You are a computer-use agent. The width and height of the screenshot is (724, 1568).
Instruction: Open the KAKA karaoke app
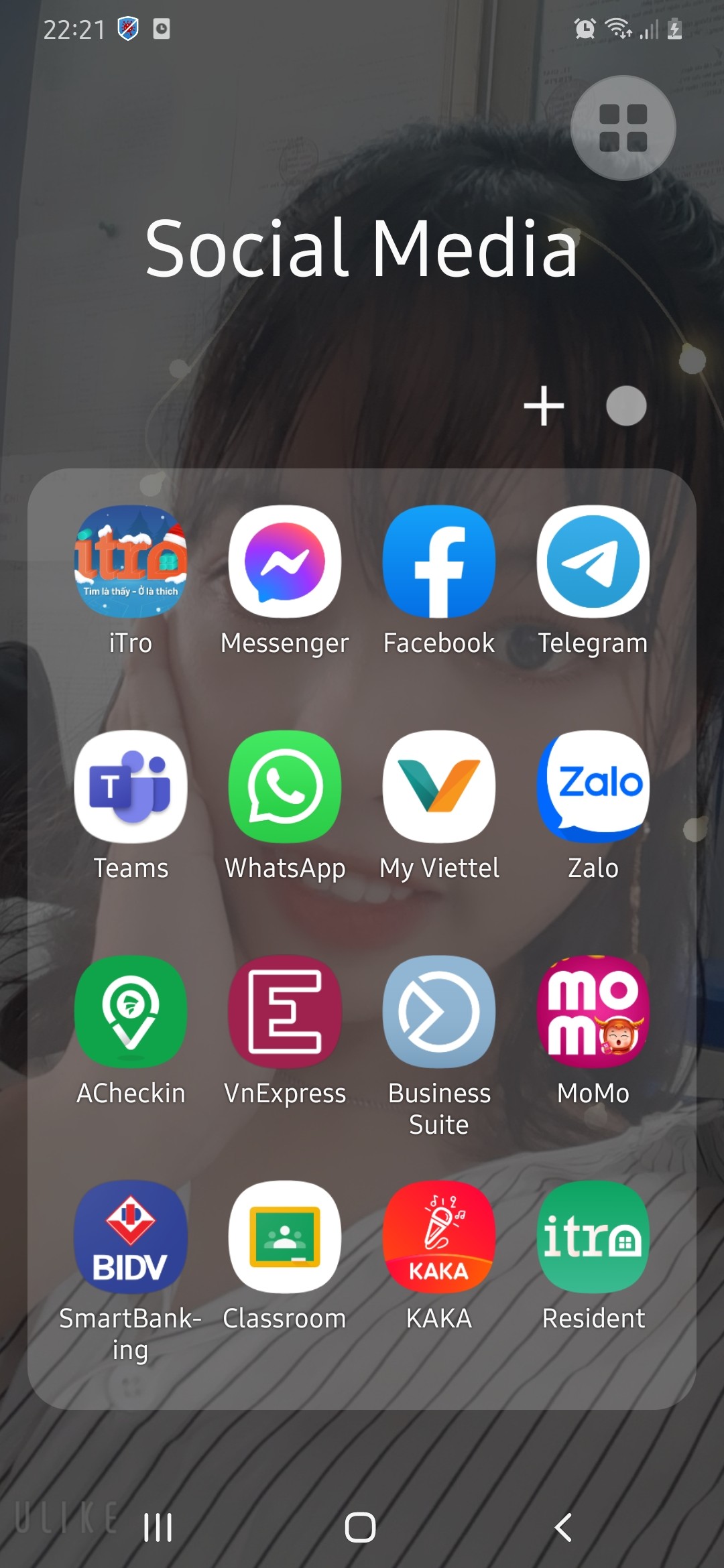coord(439,1236)
